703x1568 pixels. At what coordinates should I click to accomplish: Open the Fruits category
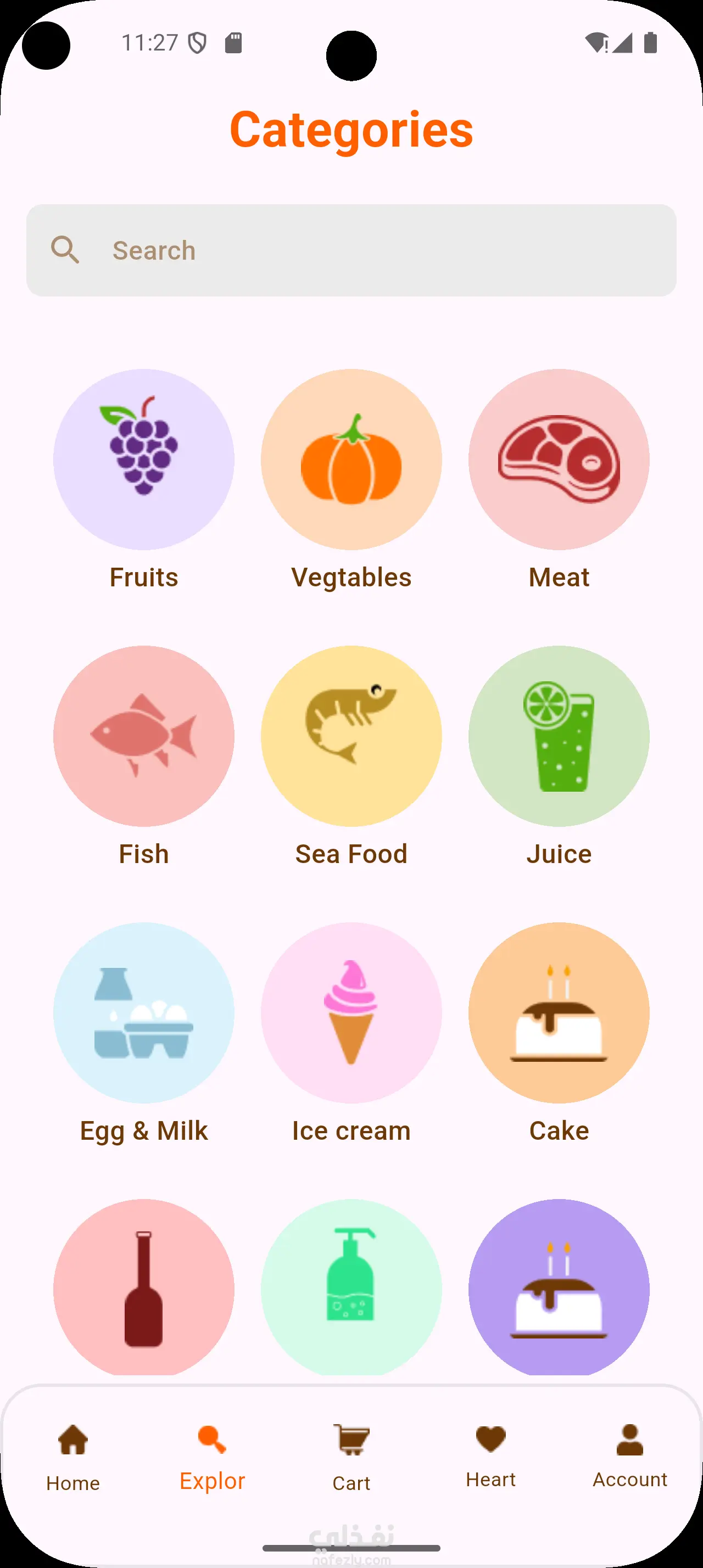click(x=144, y=460)
